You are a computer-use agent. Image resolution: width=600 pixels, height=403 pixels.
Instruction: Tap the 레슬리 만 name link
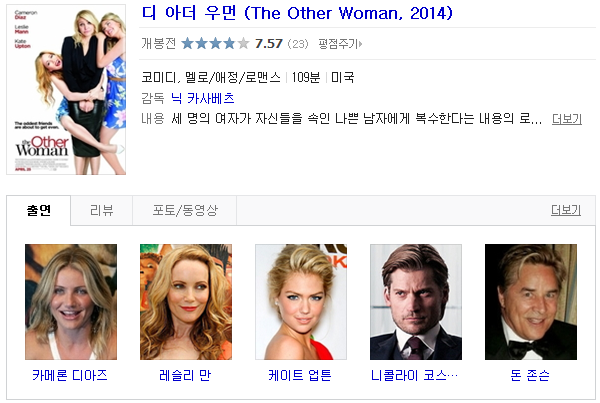coord(185,375)
